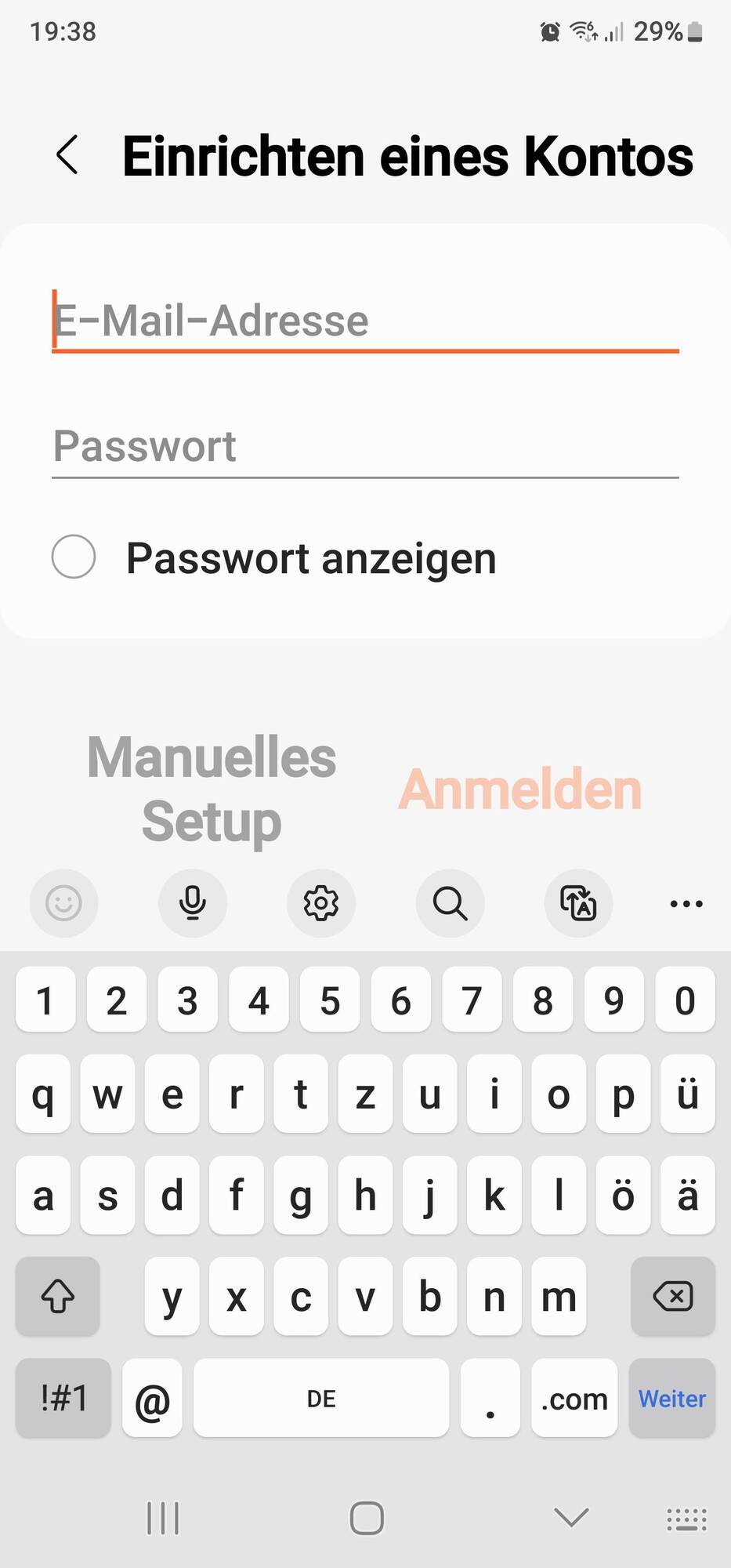Focus the E-Mail-Adresse field
The image size is (731, 1568).
(x=365, y=321)
